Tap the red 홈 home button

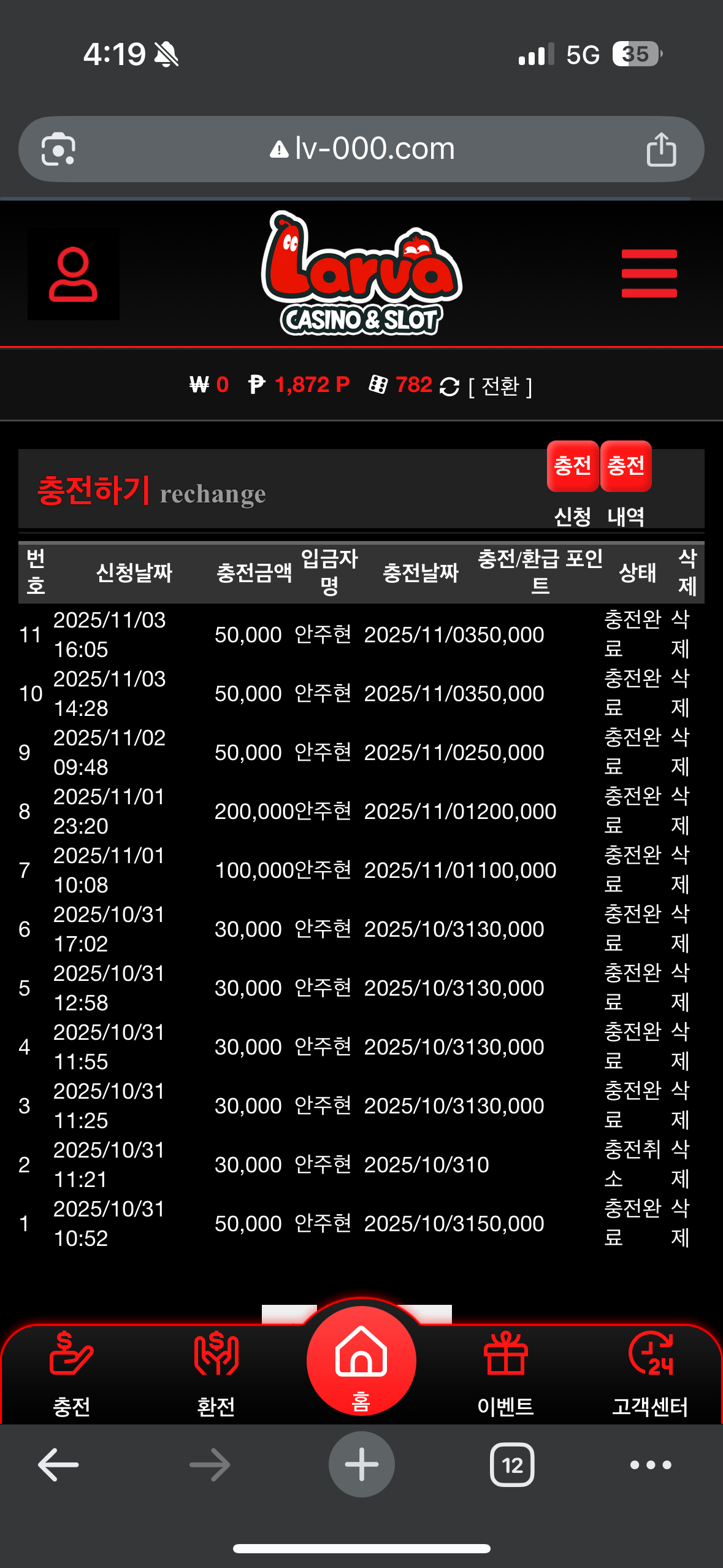[x=361, y=1363]
